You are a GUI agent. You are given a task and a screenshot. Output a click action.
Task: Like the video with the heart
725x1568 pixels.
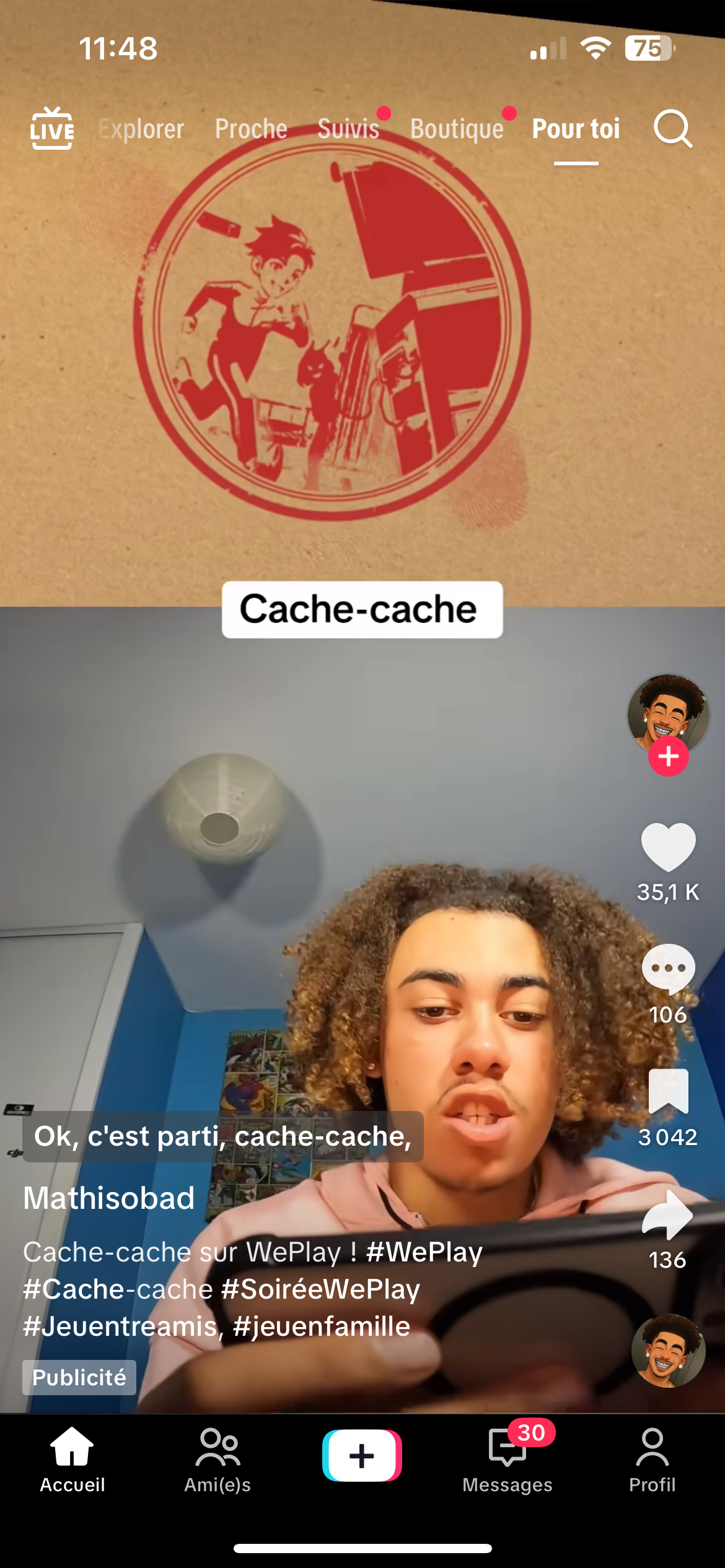pos(668,847)
